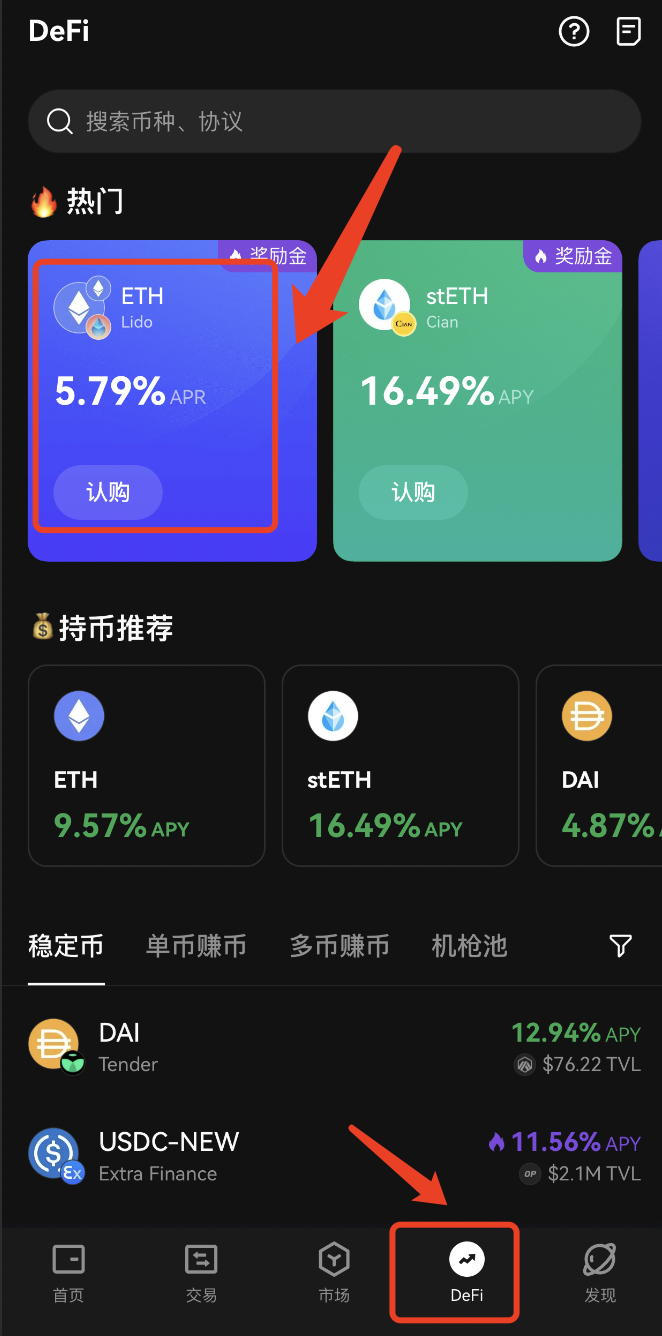Image resolution: width=662 pixels, height=1336 pixels.
Task: Tap the search box for coins and protocols
Action: point(334,122)
